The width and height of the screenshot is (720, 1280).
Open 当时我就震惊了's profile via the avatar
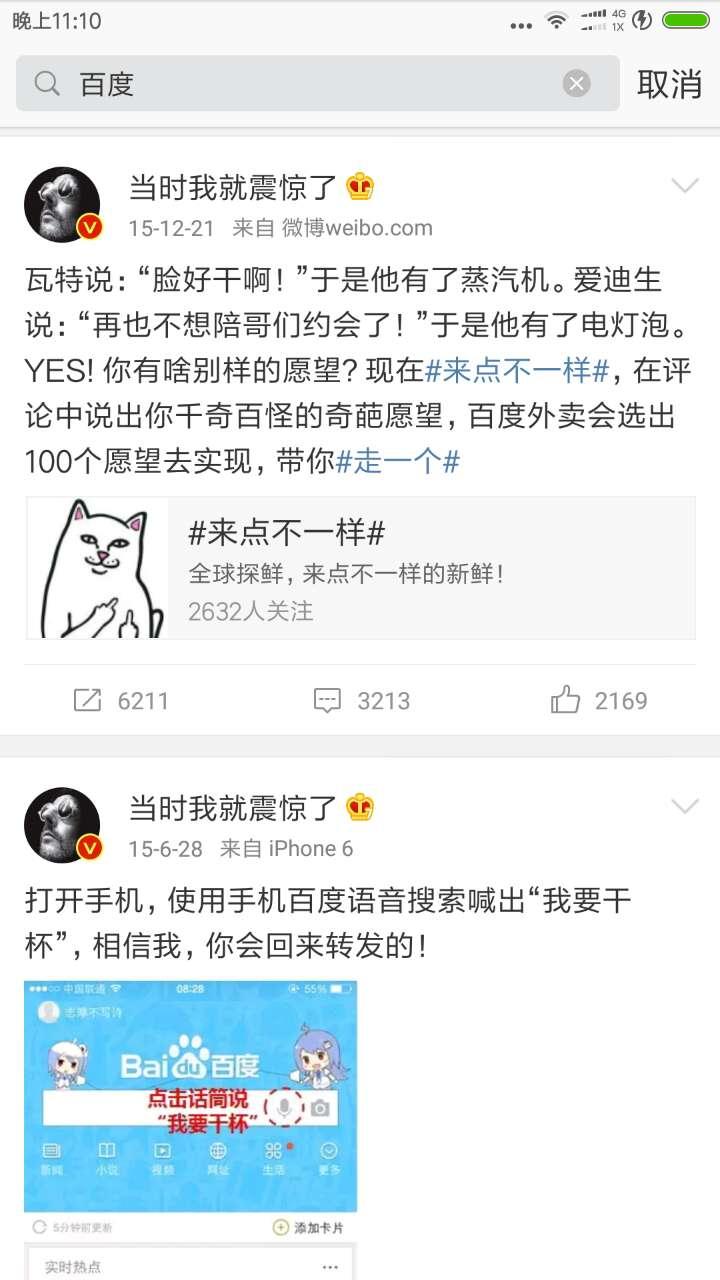click(62, 204)
